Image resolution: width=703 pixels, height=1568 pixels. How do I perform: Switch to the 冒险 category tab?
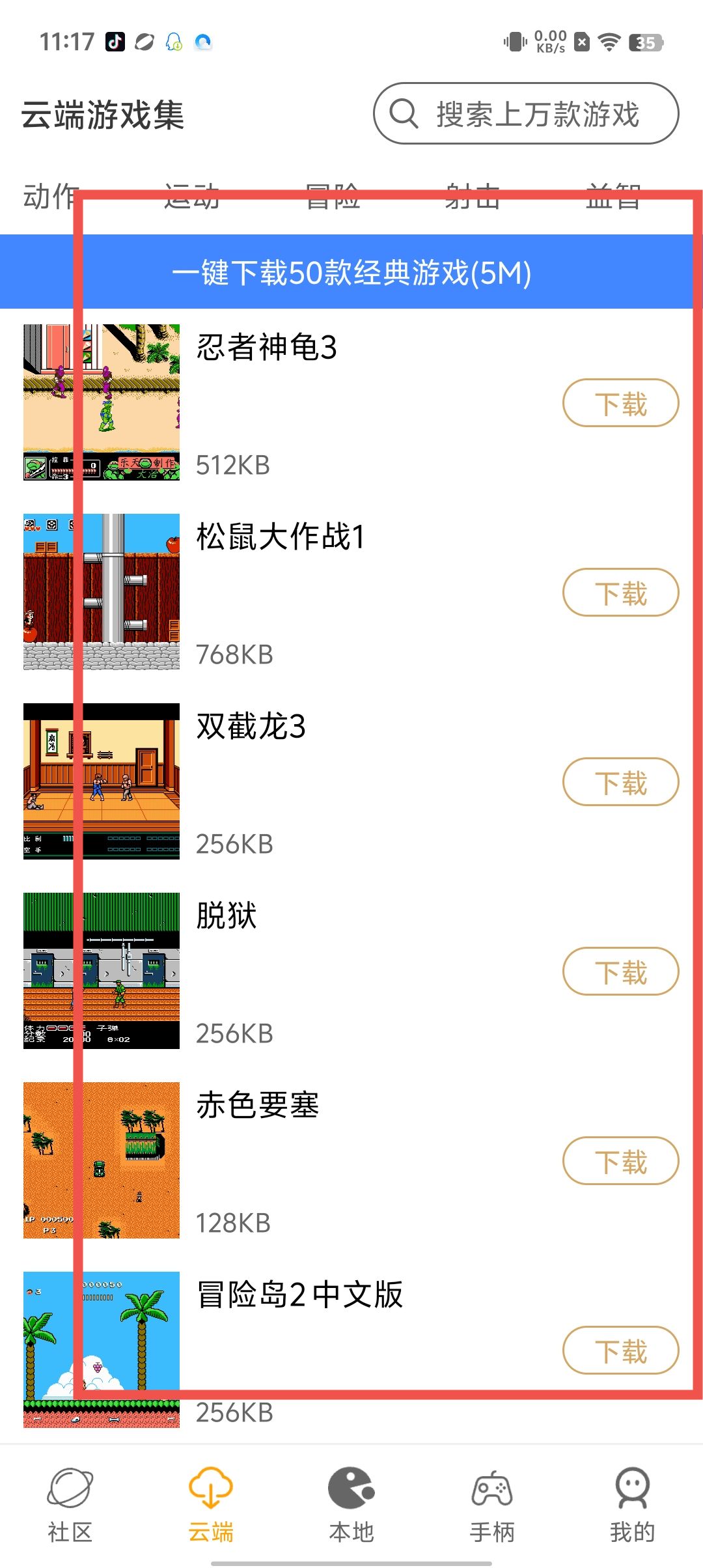point(332,196)
